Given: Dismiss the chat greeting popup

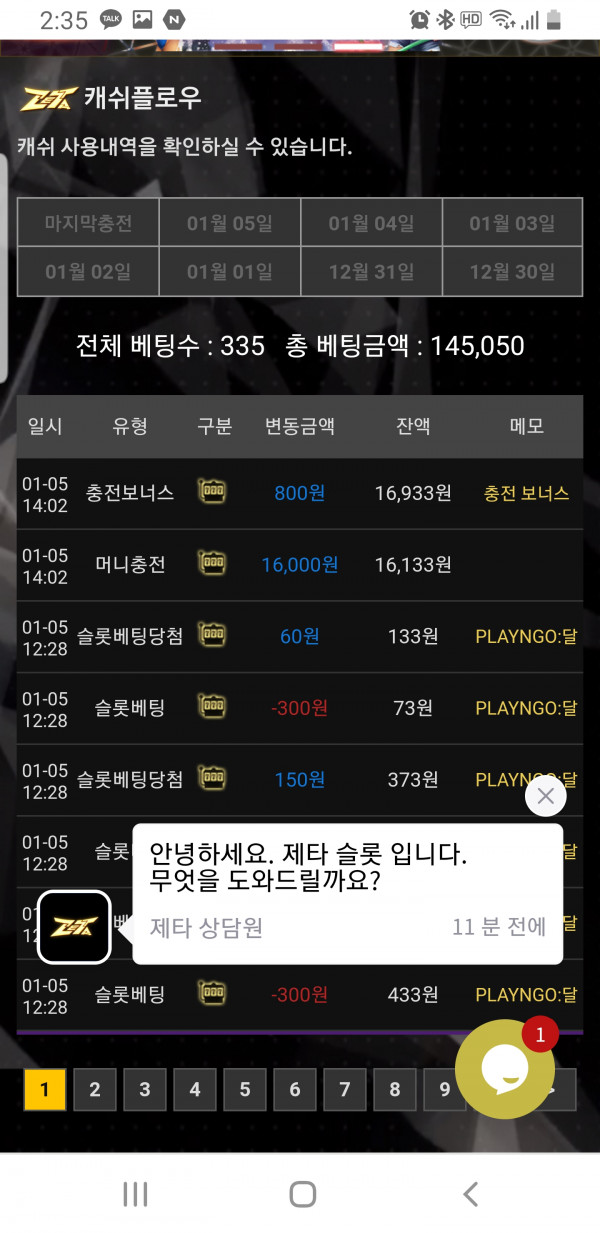Looking at the screenshot, I should pyautogui.click(x=545, y=796).
